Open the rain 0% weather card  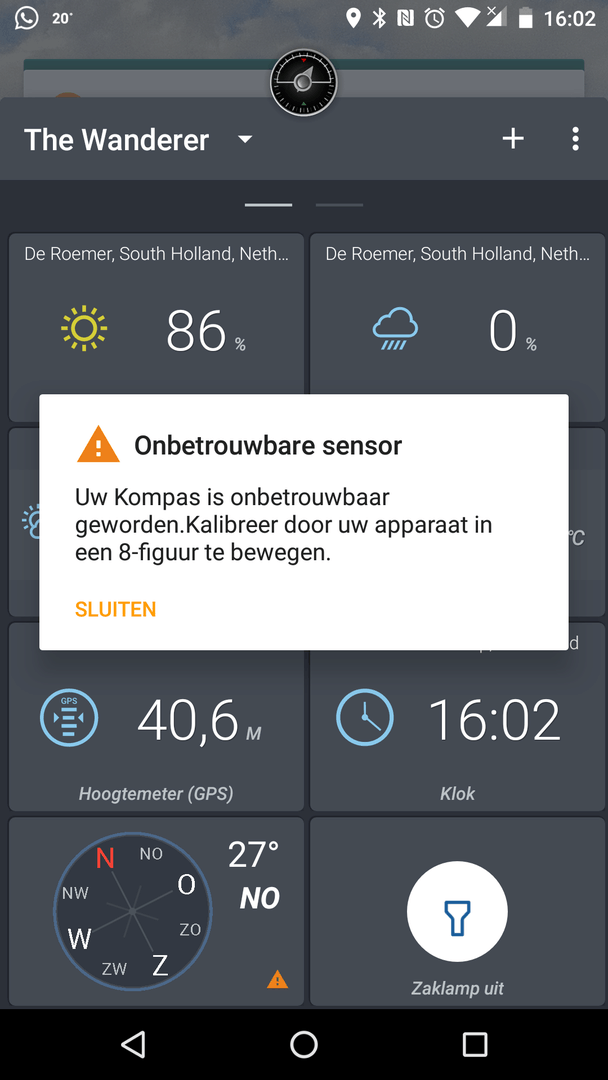(457, 327)
